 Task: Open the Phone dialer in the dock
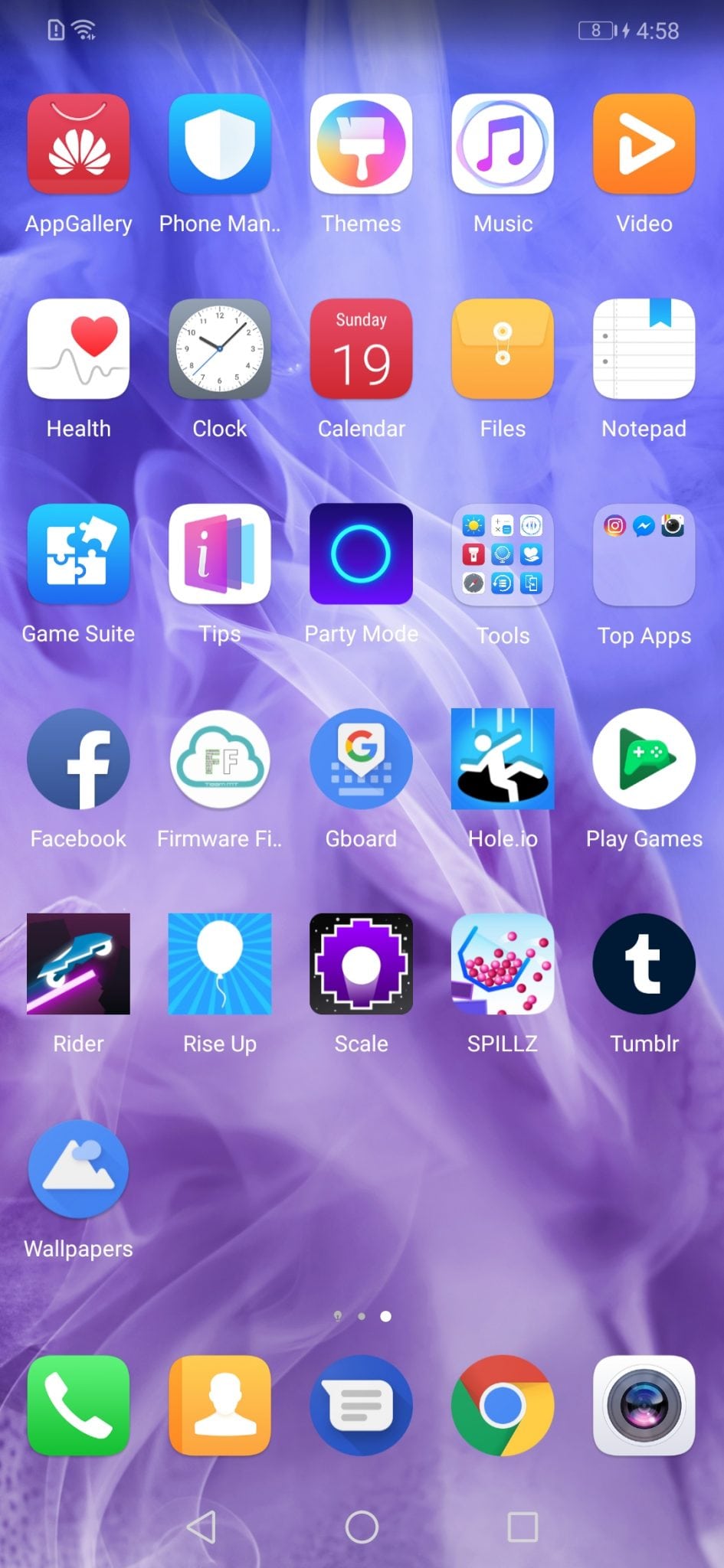(x=78, y=1406)
